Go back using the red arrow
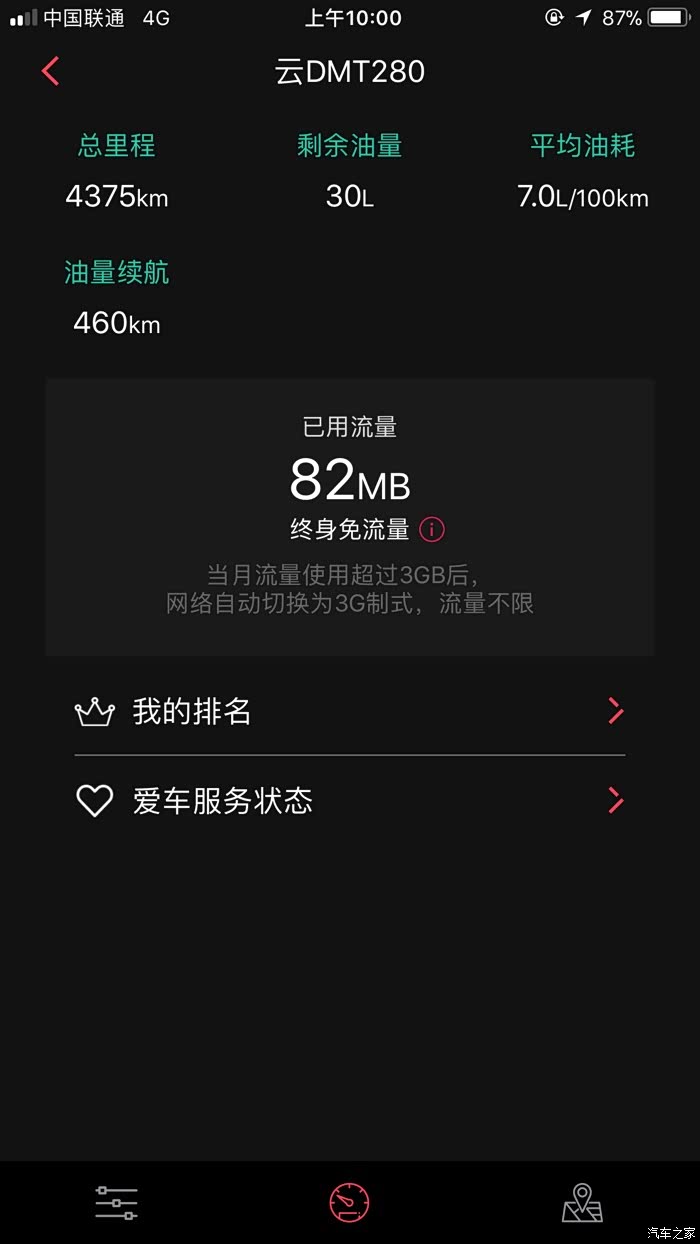 tap(51, 71)
